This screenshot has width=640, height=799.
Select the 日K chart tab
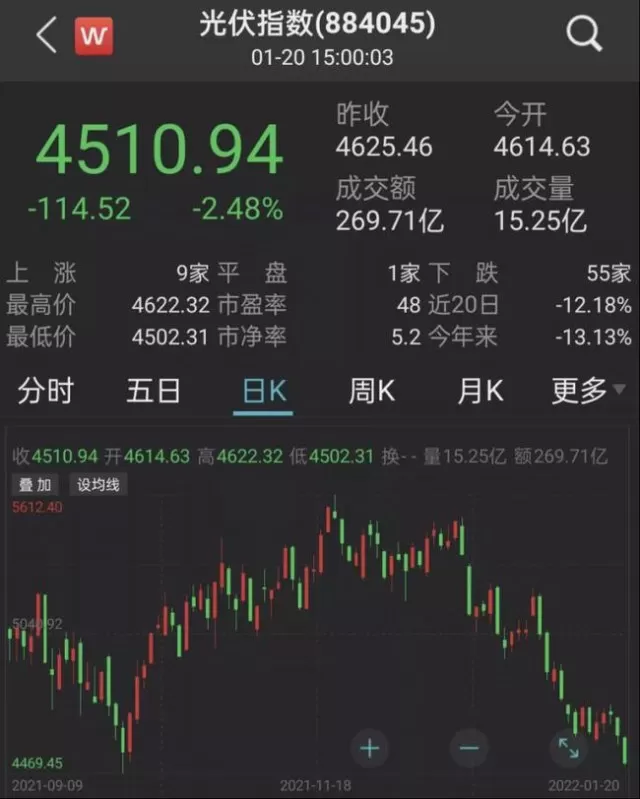coord(263,392)
